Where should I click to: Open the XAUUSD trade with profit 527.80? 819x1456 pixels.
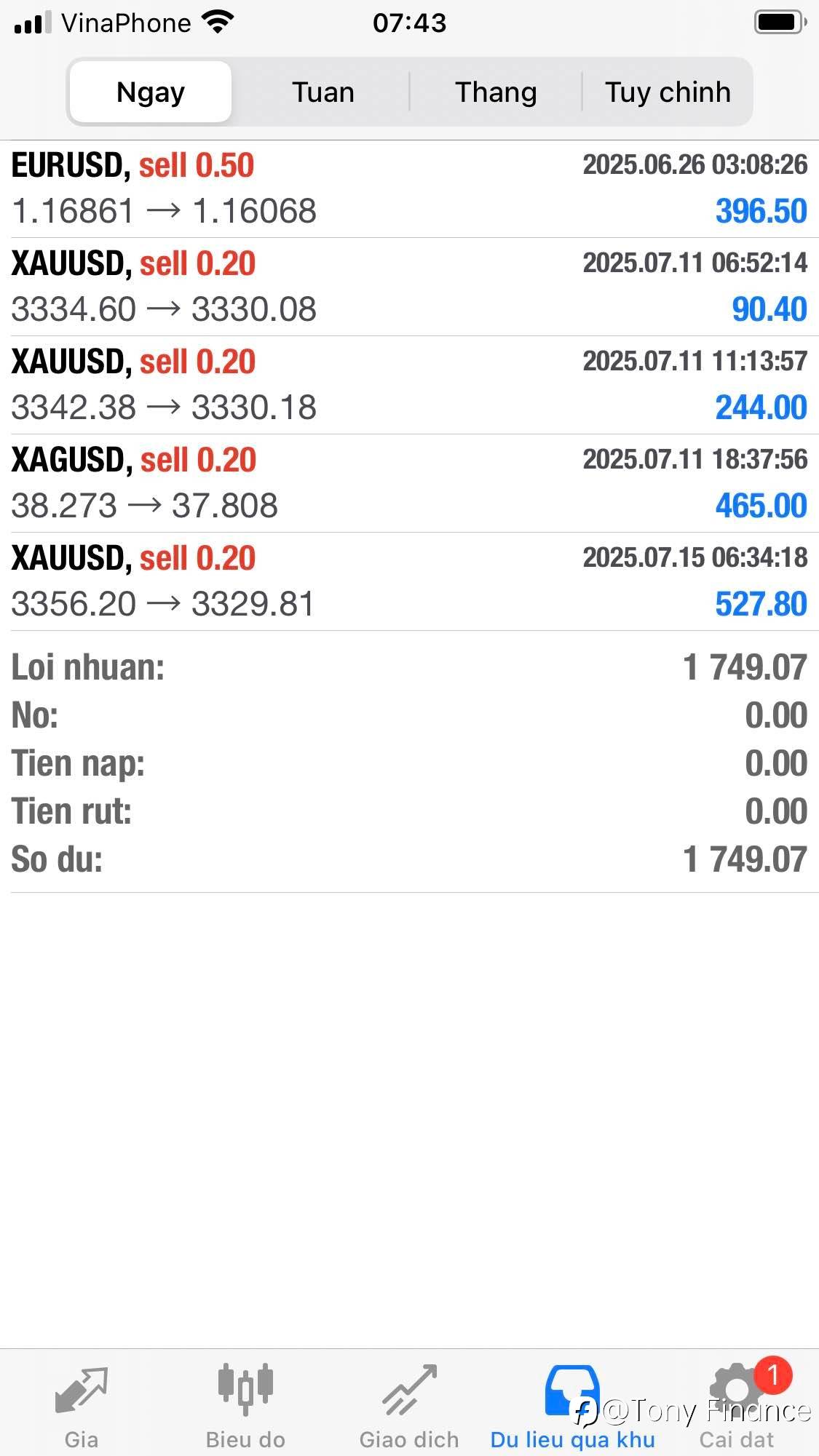409,581
